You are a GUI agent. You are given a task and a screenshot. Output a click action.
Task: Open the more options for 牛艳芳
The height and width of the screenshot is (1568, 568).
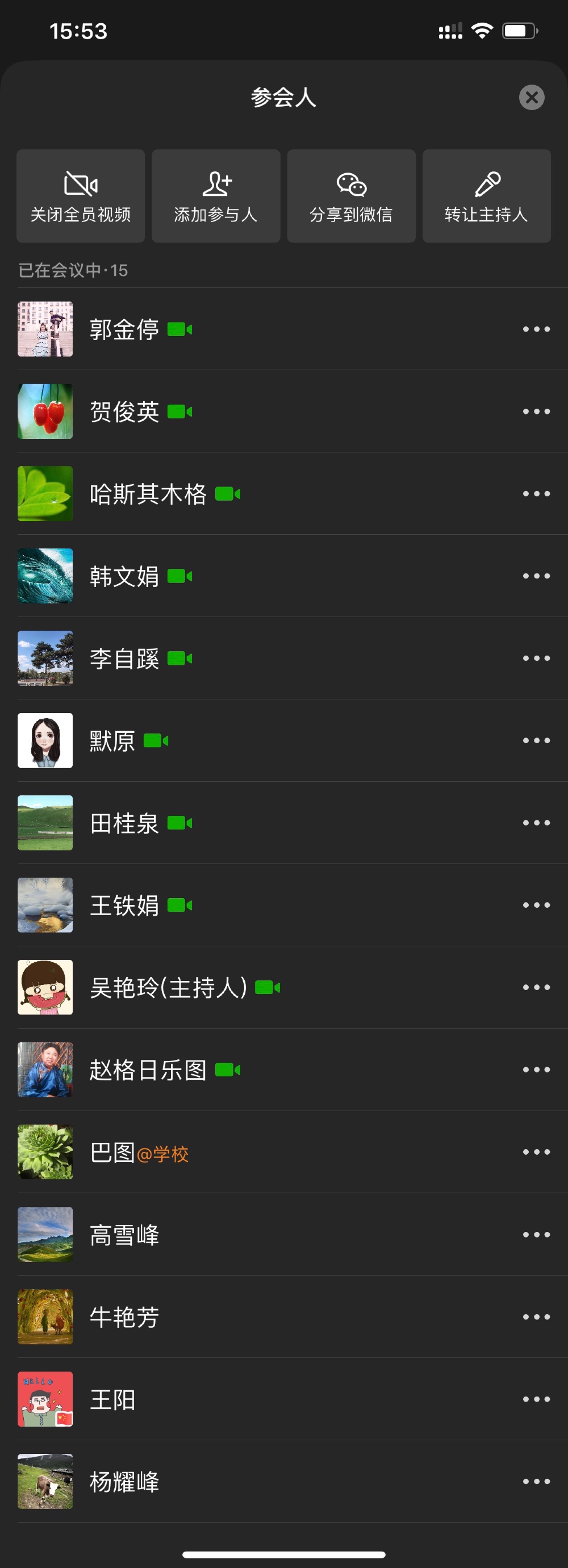[536, 1317]
